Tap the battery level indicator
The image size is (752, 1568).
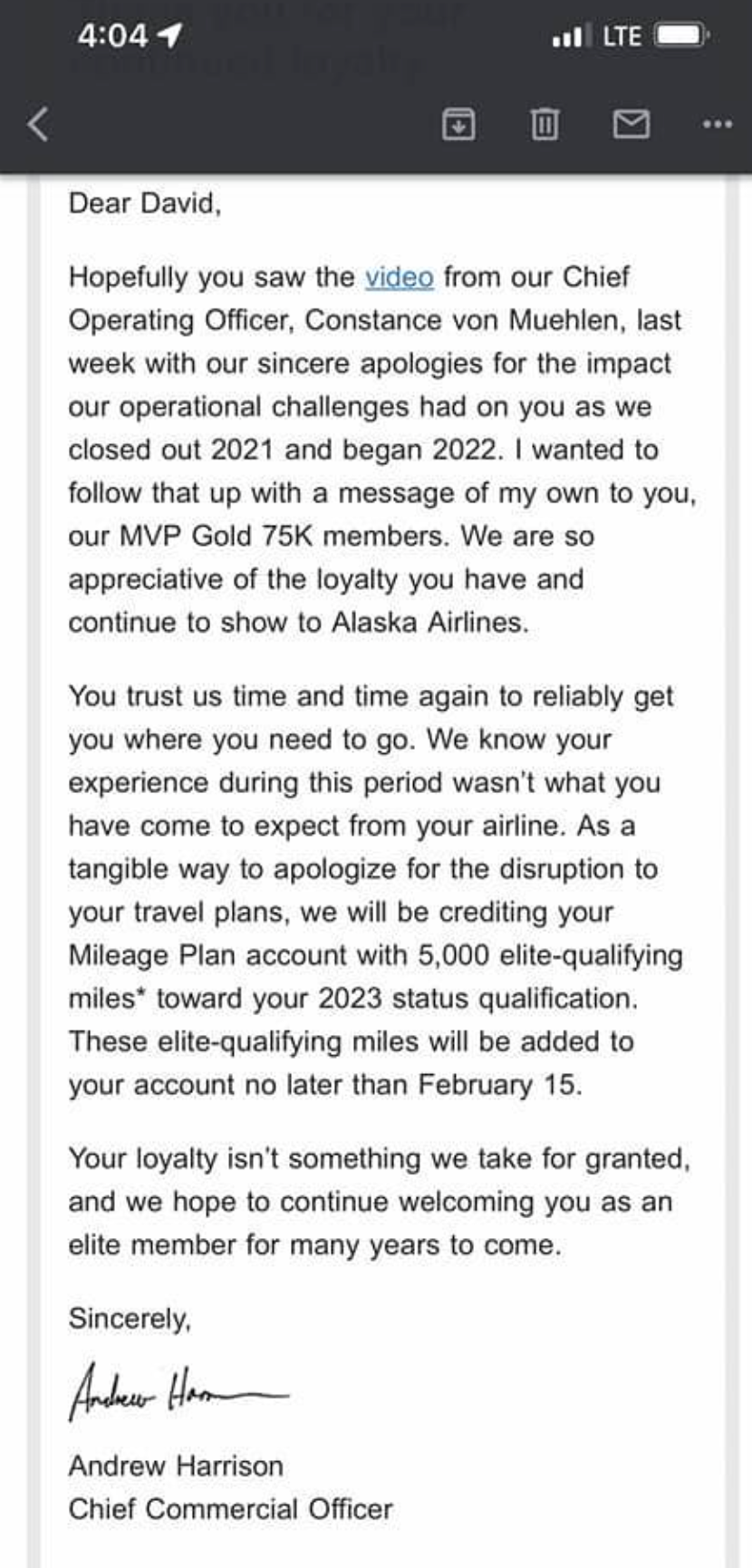click(x=680, y=34)
